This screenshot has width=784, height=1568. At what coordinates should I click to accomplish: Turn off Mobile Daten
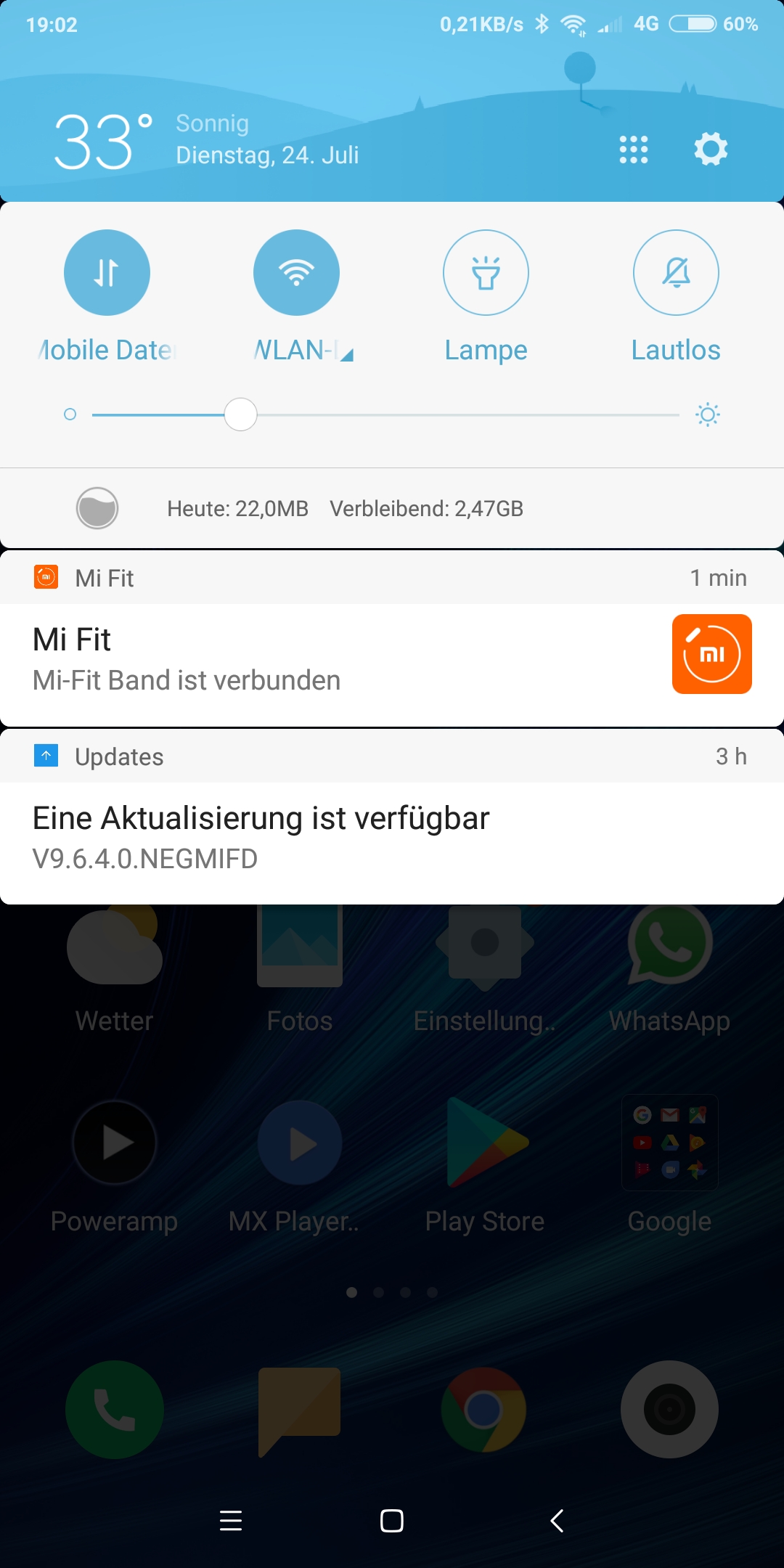107,273
